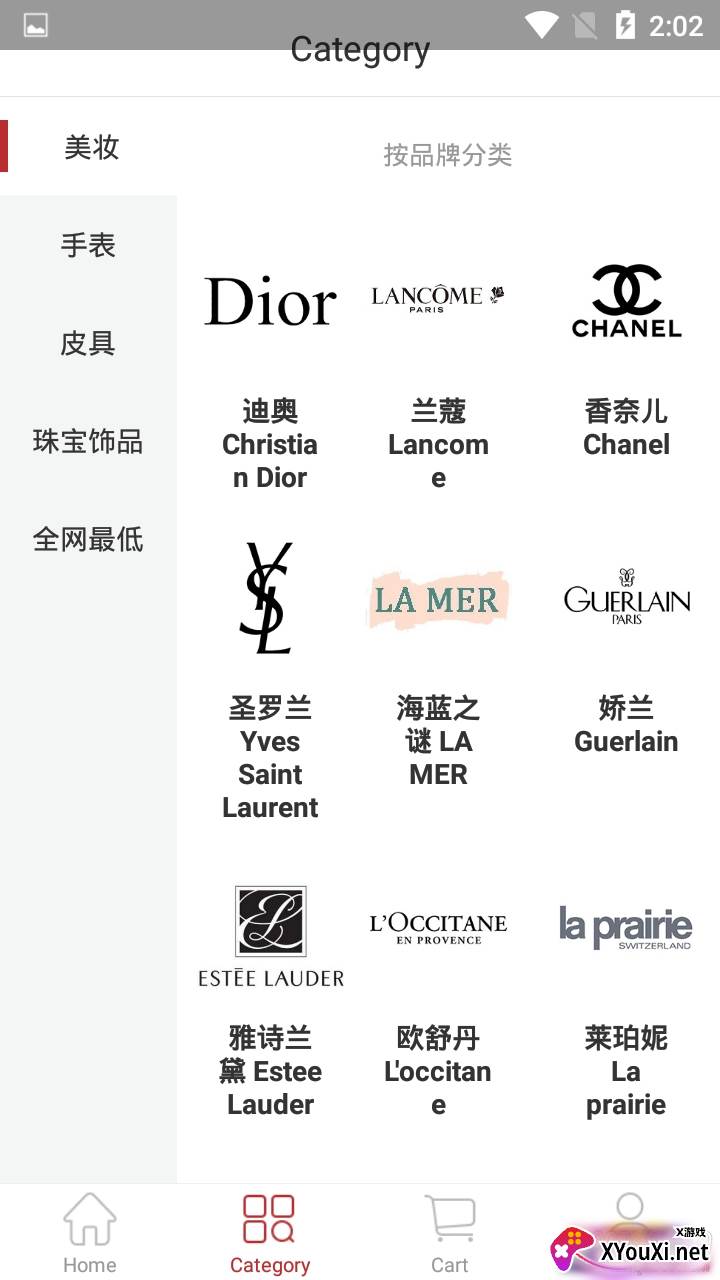720x1280 pixels.
Task: Open the Cart tab
Action: [x=450, y=1234]
